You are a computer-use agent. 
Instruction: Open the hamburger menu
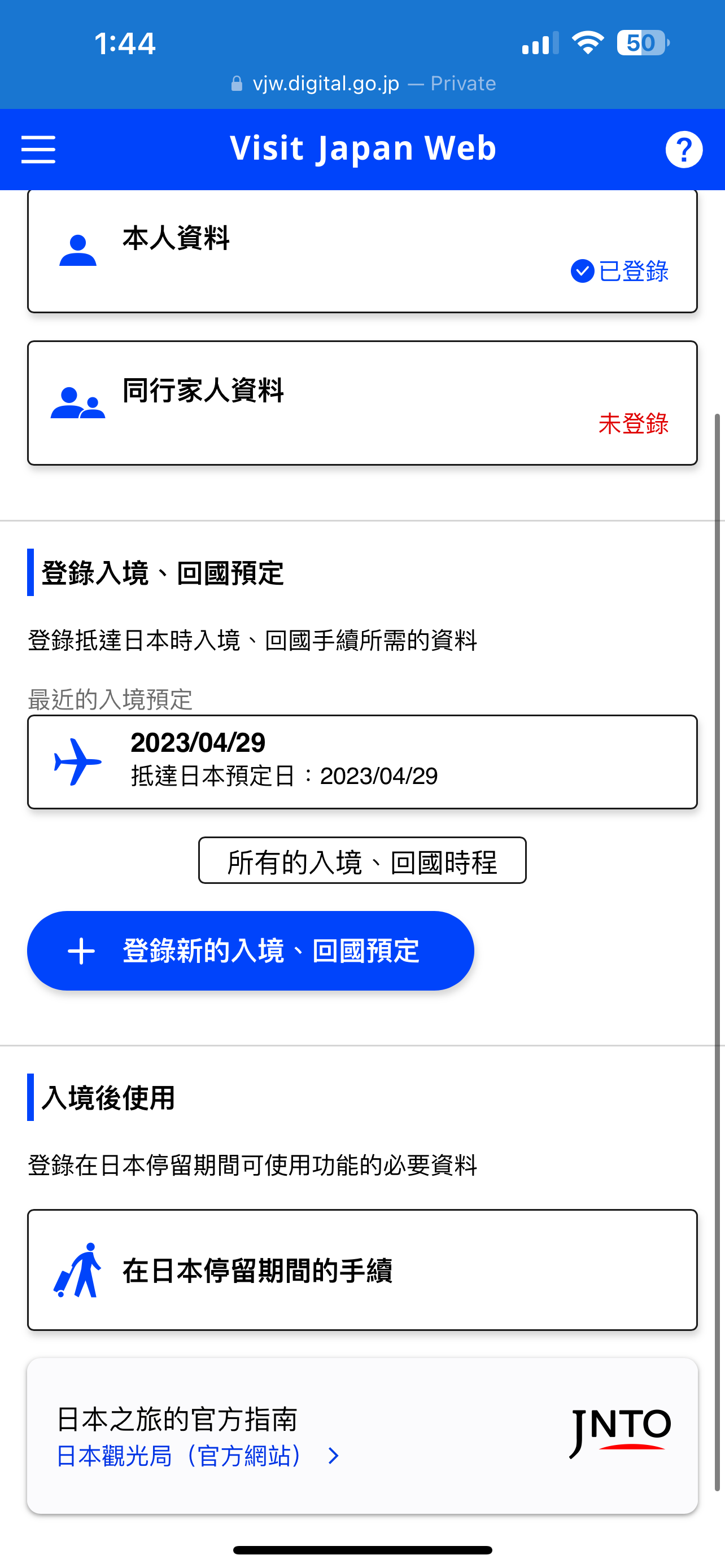38,149
